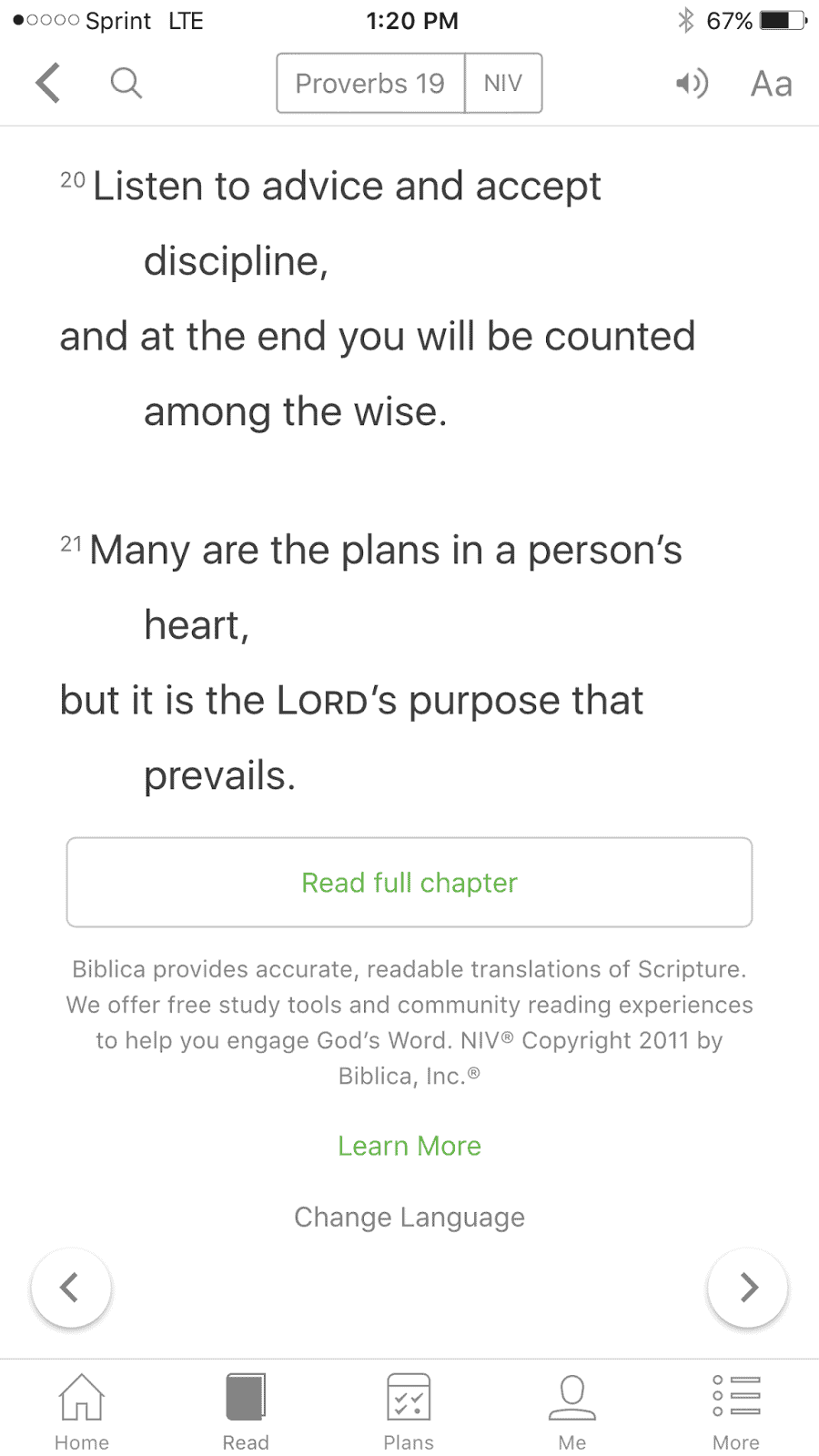Go to the previous chapter arrow

click(71, 1287)
